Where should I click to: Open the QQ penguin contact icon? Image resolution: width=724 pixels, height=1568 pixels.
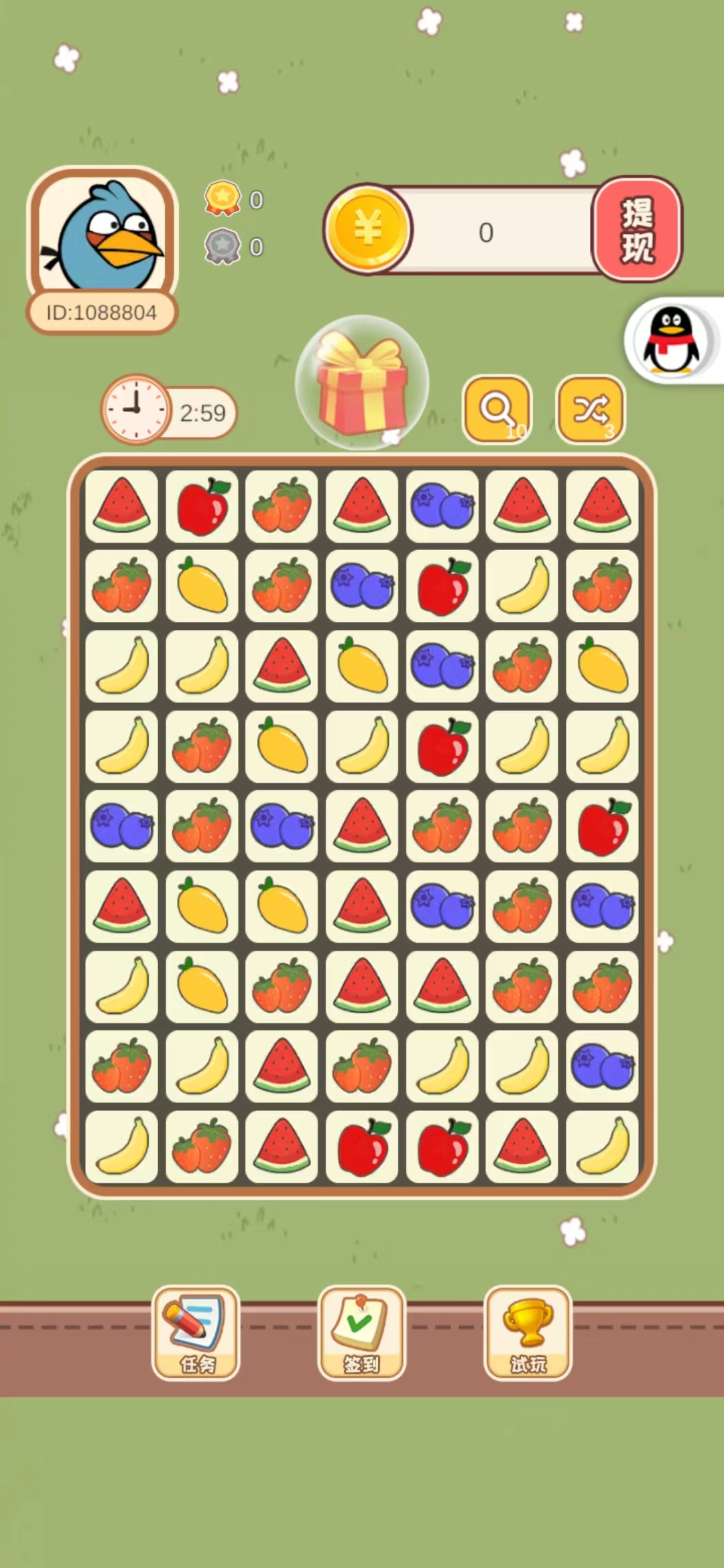click(x=672, y=340)
